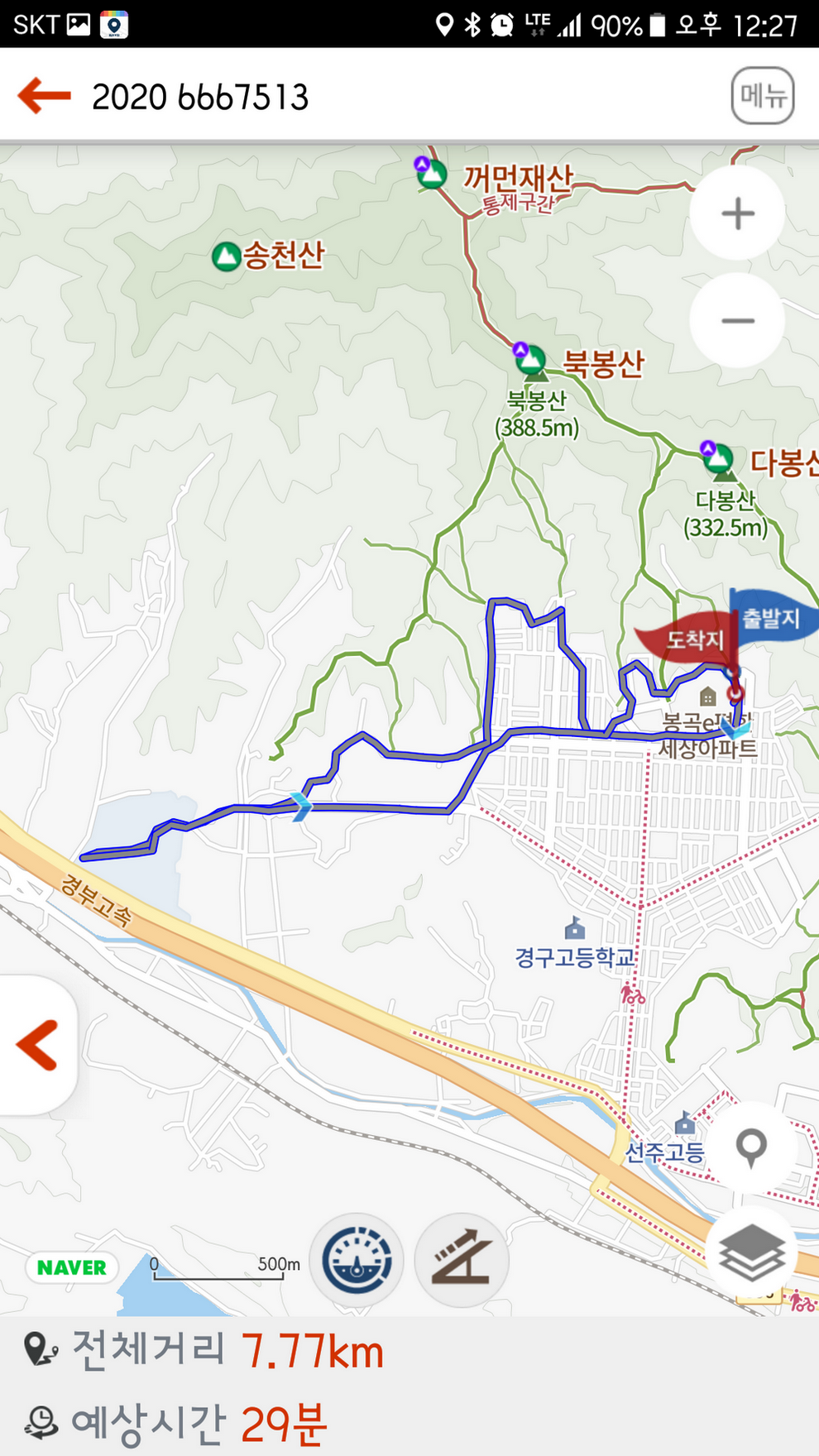This screenshot has width=819, height=1456.
Task: Show the speed gauge view
Action: click(357, 1261)
